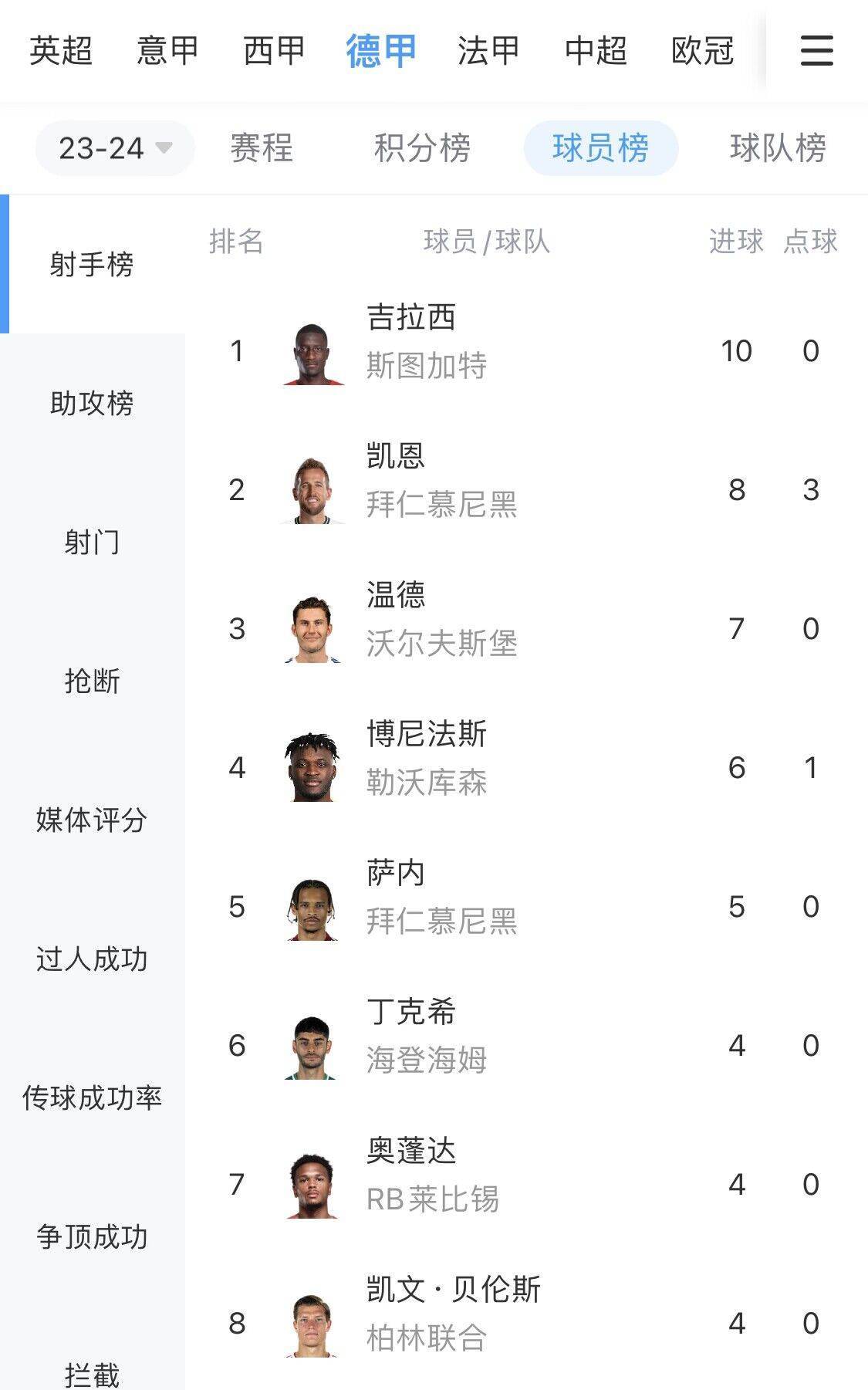Switch to the 德甲 league tab
This screenshot has height=1390, width=868.
coord(381,51)
